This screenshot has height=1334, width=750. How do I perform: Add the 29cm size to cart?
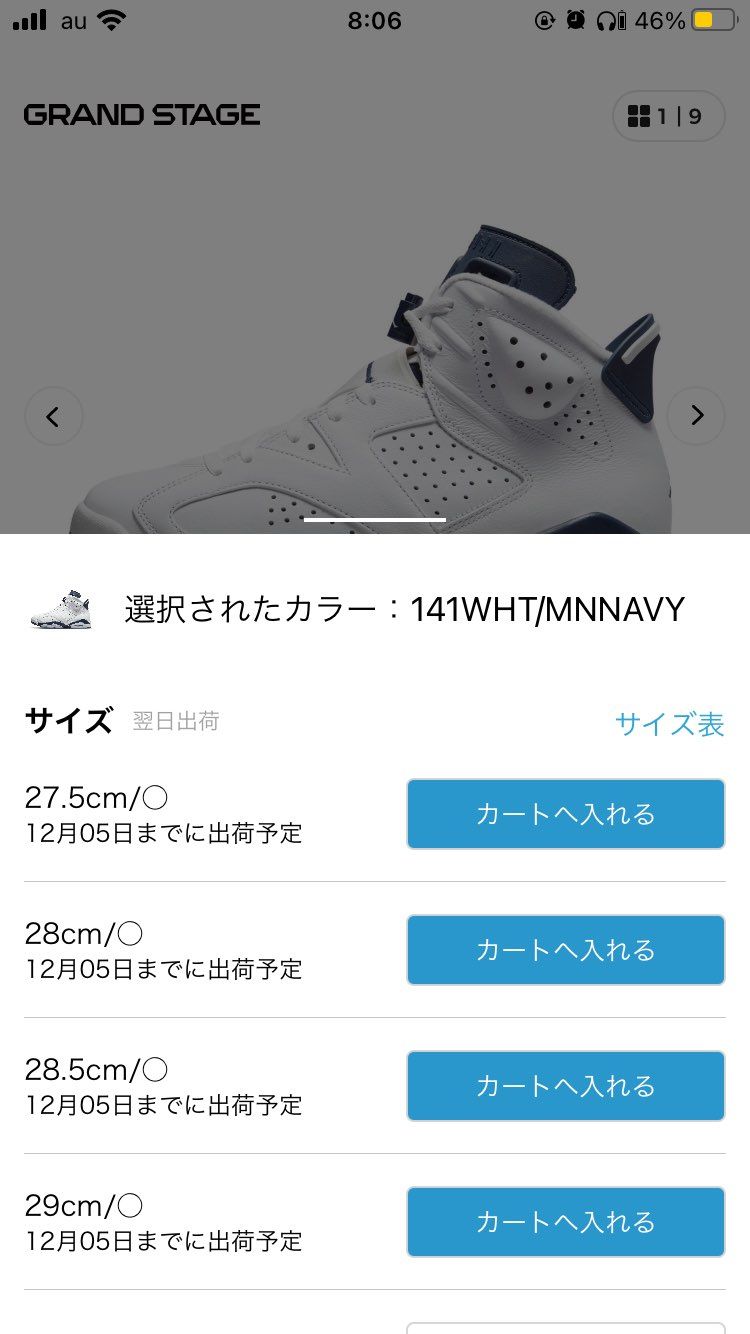[565, 1222]
